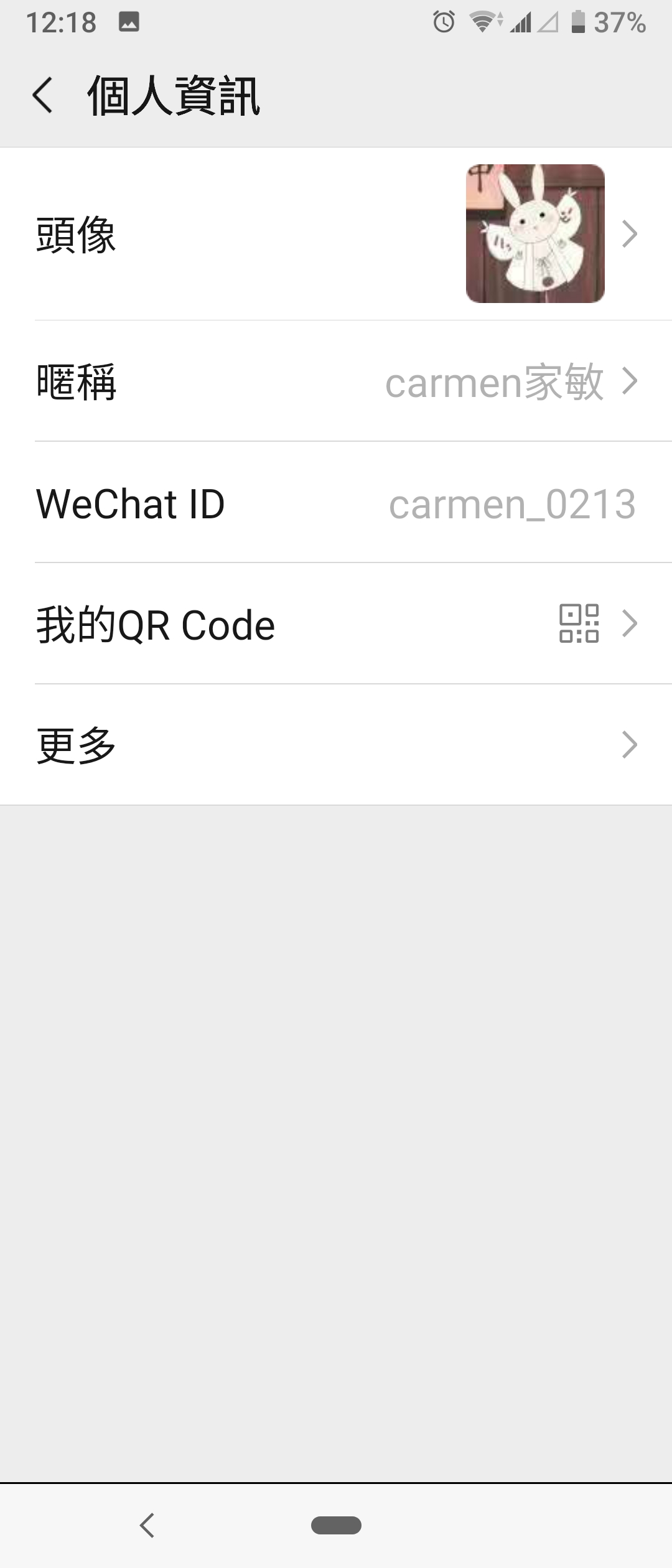This screenshot has width=672, height=1568.
Task: Open 我的QR Code
Action: (x=336, y=623)
